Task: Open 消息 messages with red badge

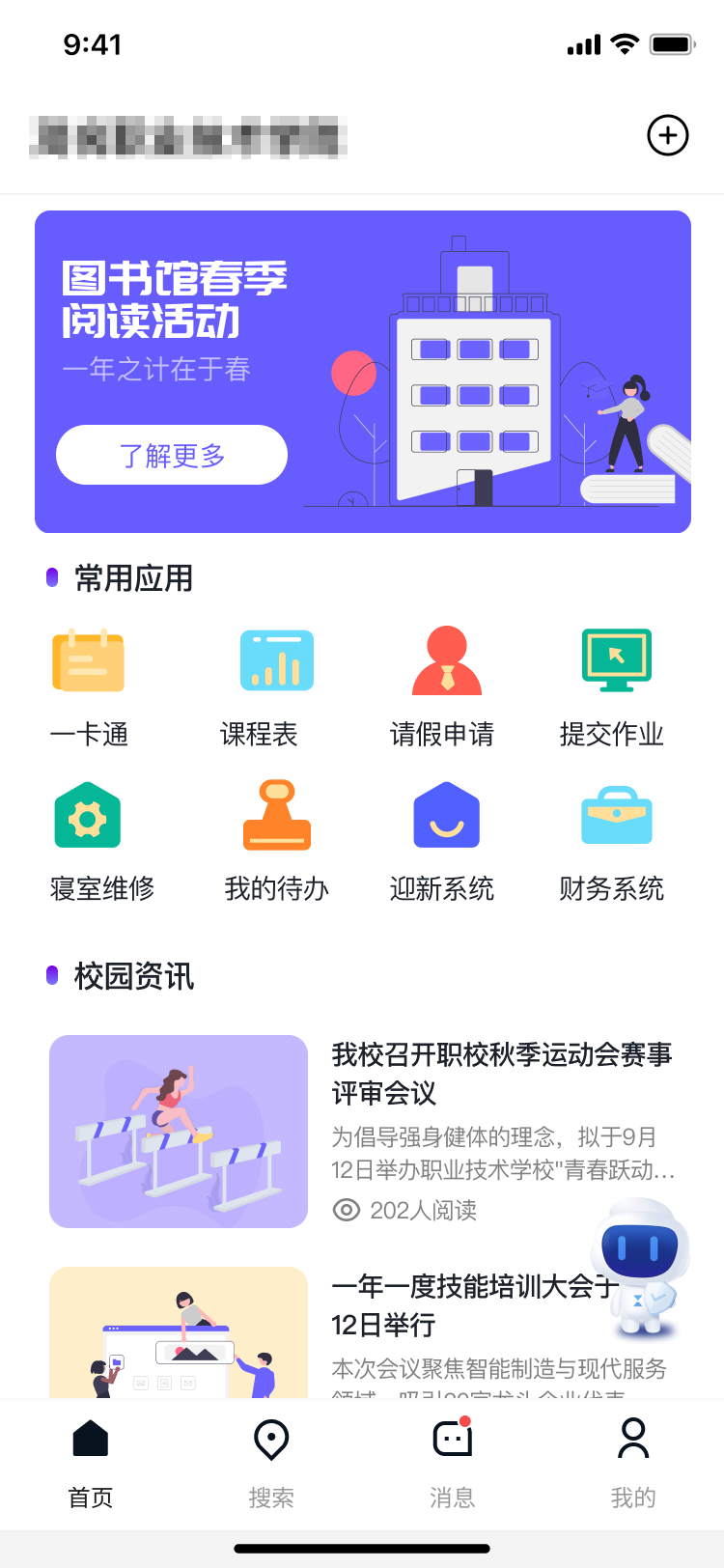Action: point(452,1439)
